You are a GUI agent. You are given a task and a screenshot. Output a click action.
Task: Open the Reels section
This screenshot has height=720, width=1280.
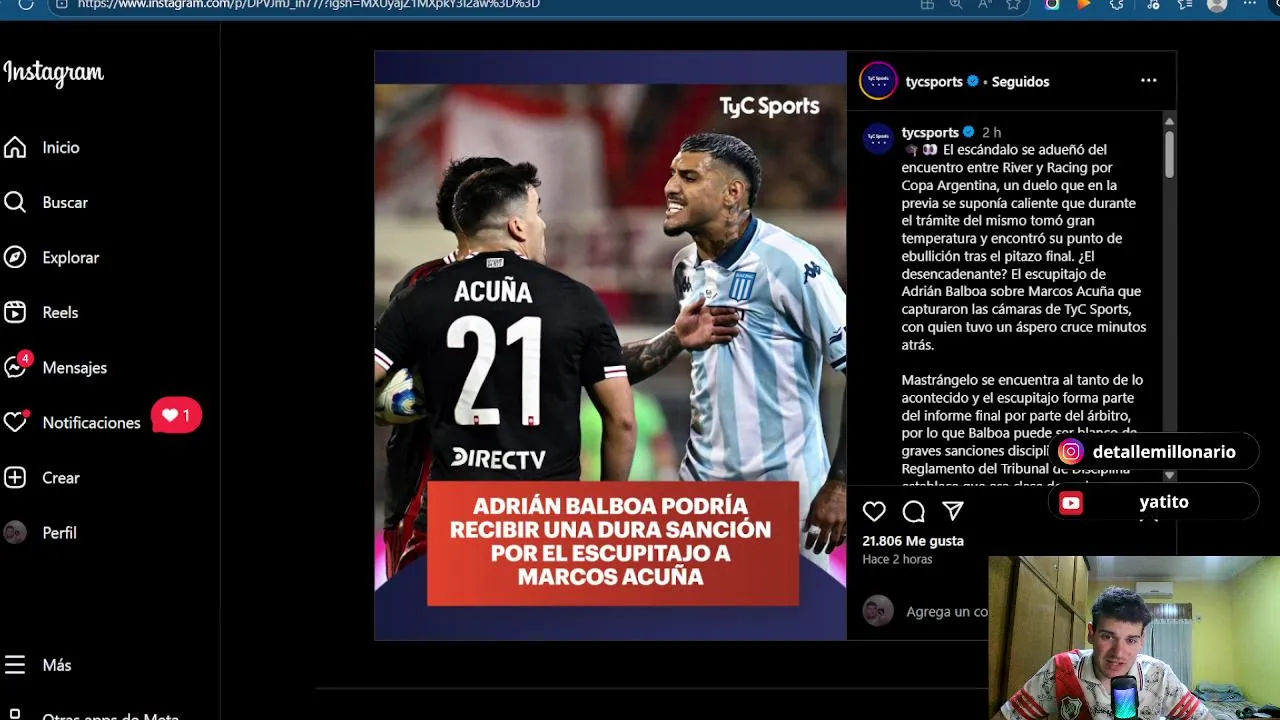[x=59, y=312]
